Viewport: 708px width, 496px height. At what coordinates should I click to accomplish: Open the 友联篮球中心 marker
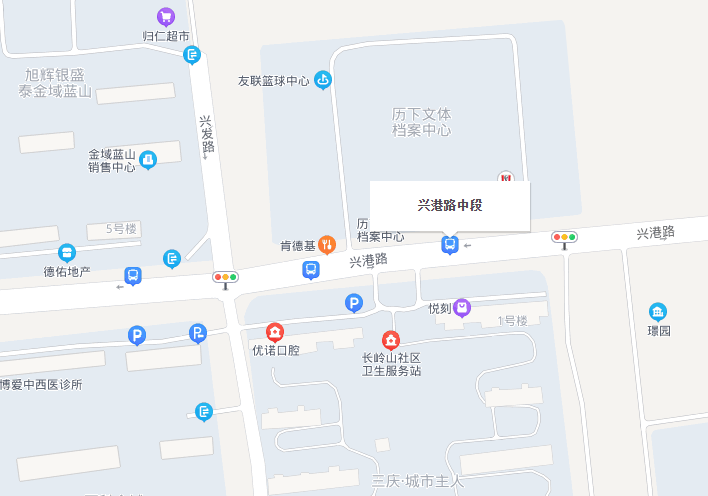(x=323, y=80)
